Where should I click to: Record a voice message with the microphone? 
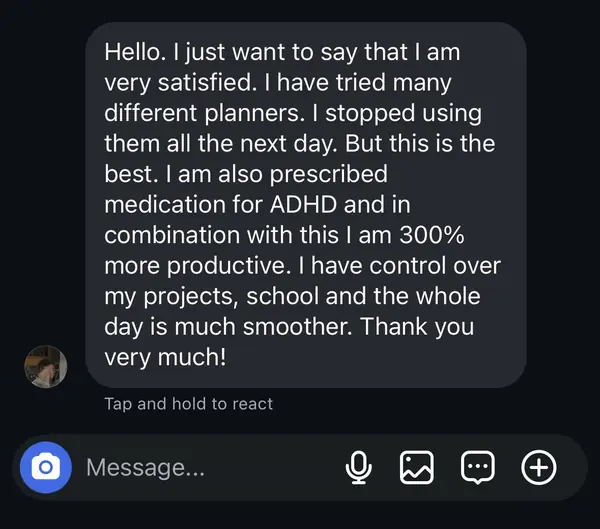(358, 467)
